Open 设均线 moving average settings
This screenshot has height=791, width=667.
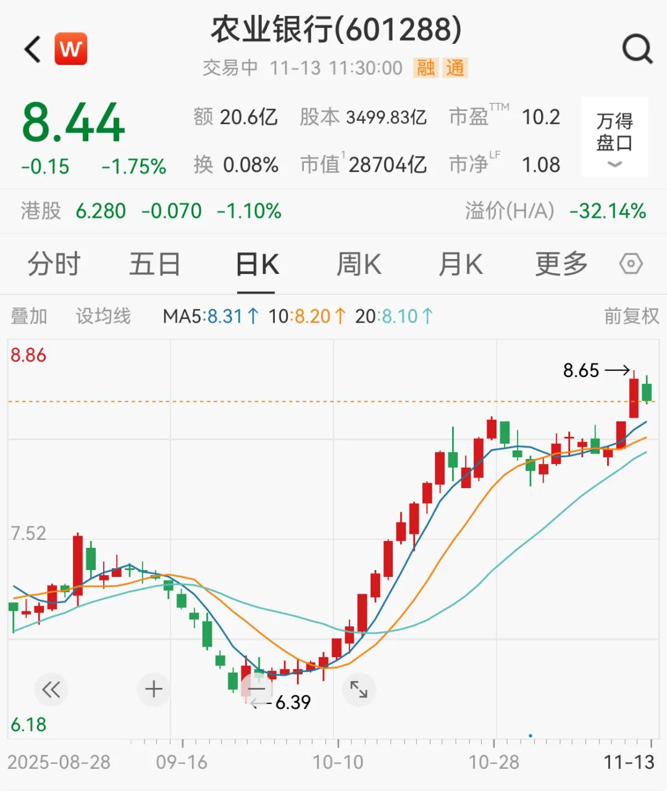tap(103, 316)
